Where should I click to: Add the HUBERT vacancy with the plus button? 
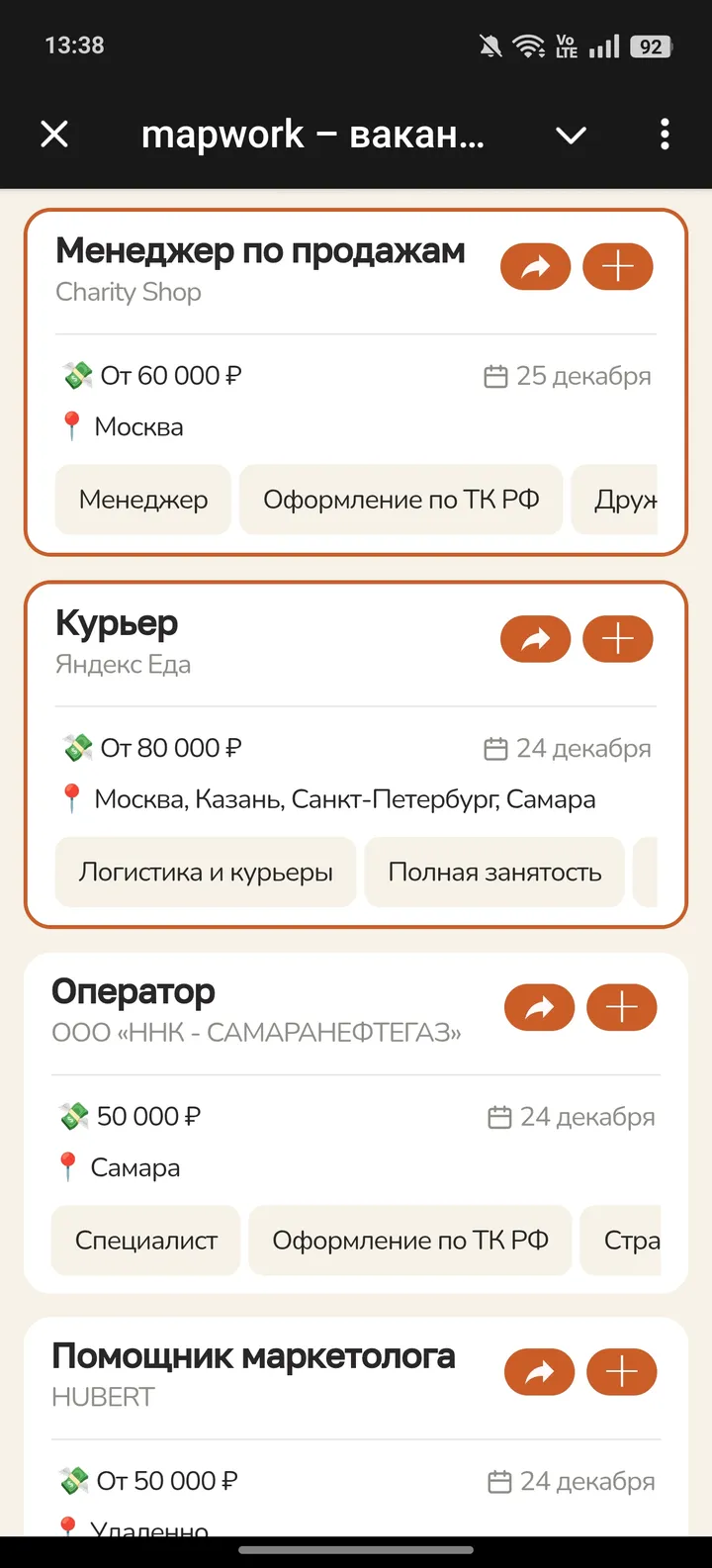tap(621, 1372)
